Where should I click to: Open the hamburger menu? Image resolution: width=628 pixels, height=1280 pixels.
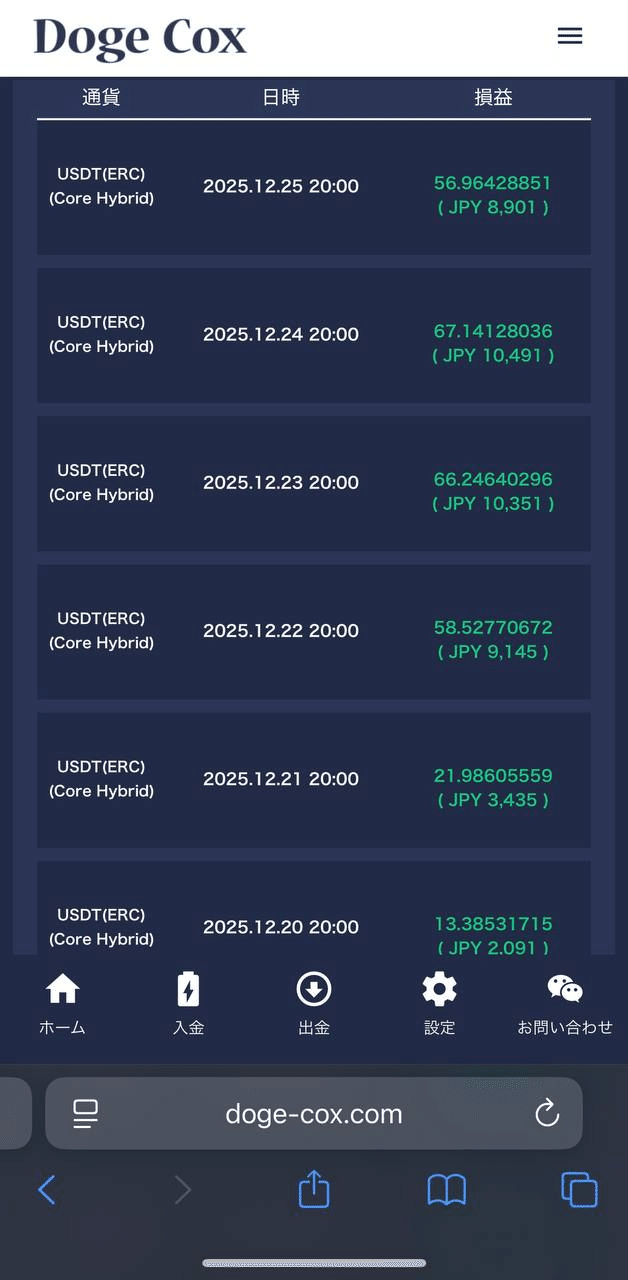pos(569,36)
